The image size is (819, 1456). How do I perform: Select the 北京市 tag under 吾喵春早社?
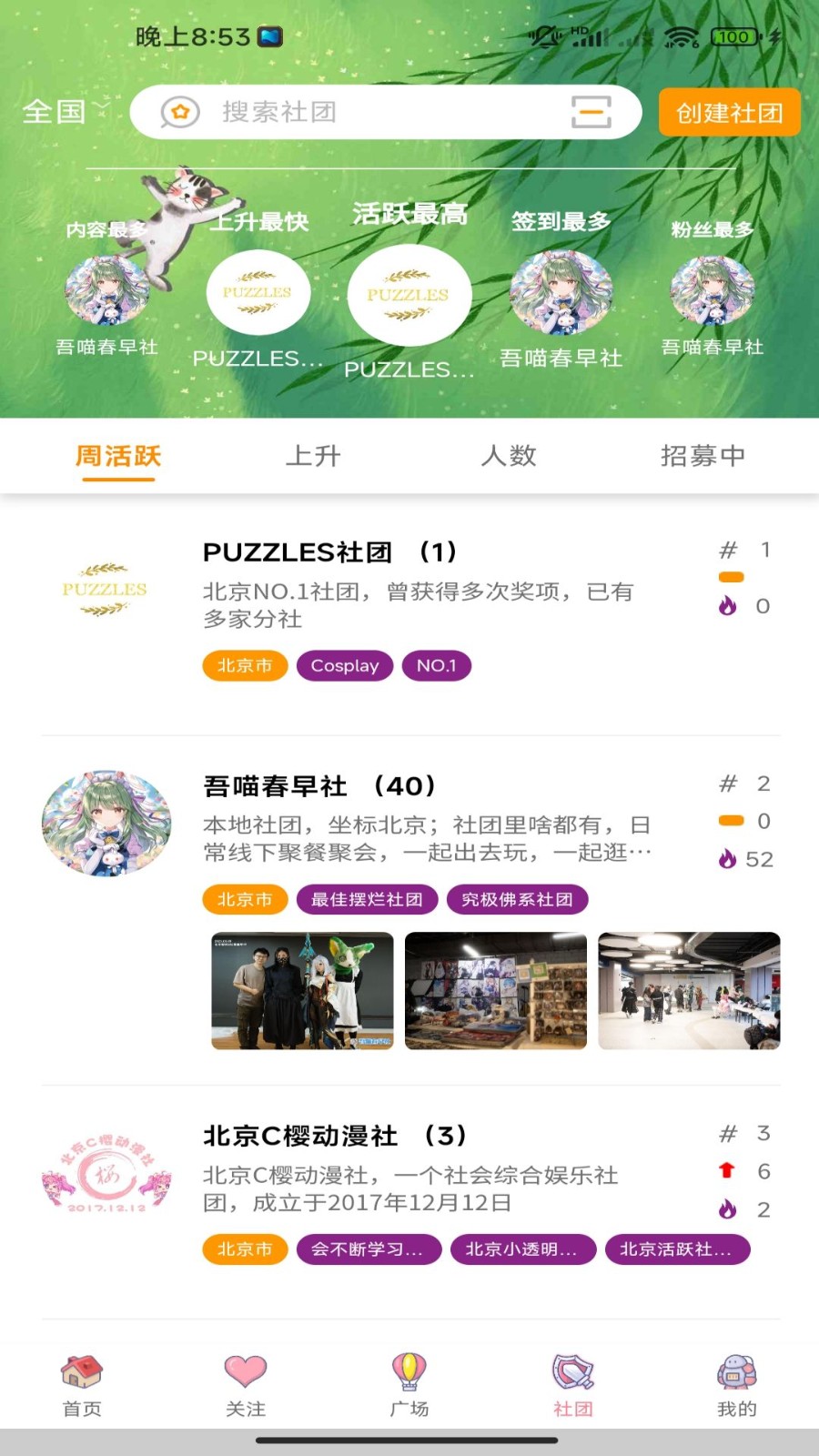click(244, 898)
